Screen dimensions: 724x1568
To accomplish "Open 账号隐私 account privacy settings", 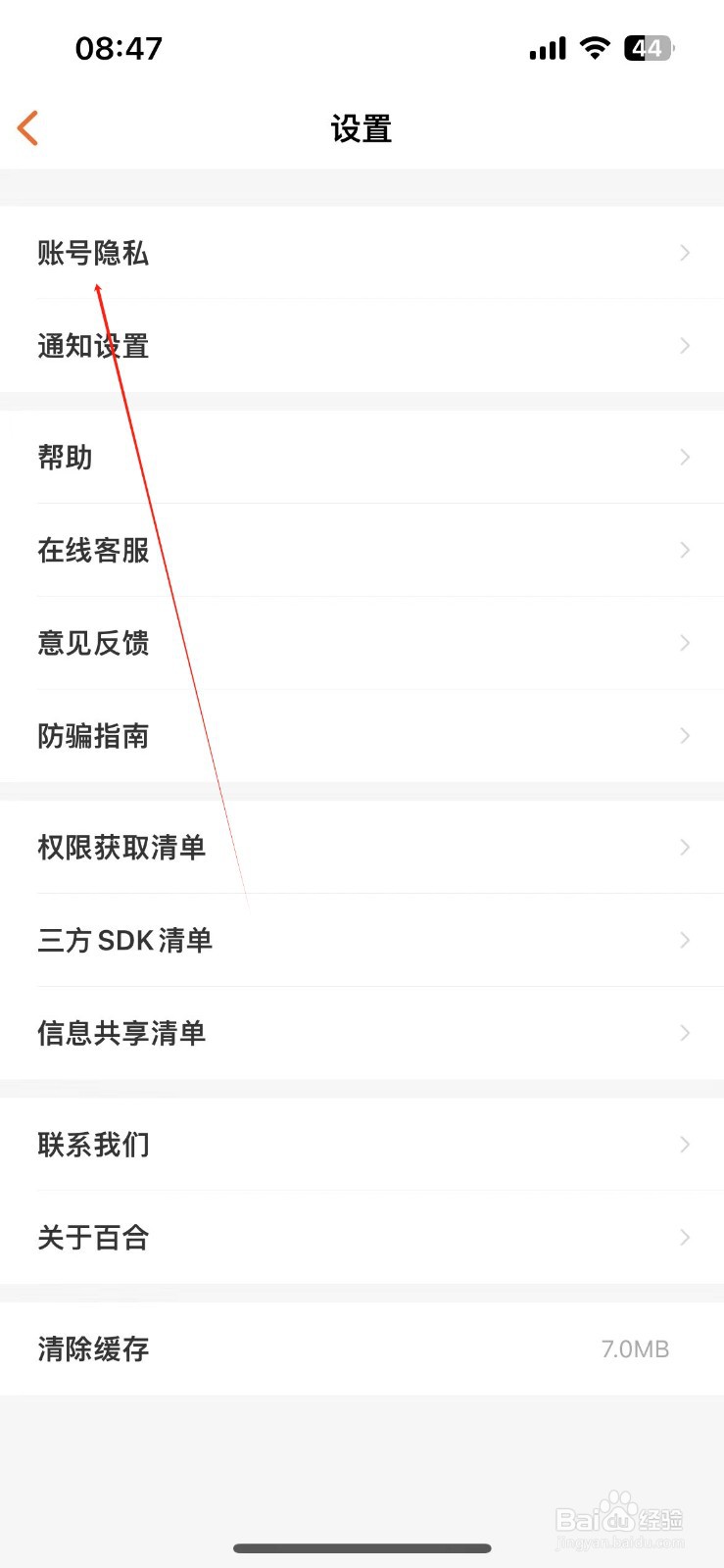I will click(93, 253).
